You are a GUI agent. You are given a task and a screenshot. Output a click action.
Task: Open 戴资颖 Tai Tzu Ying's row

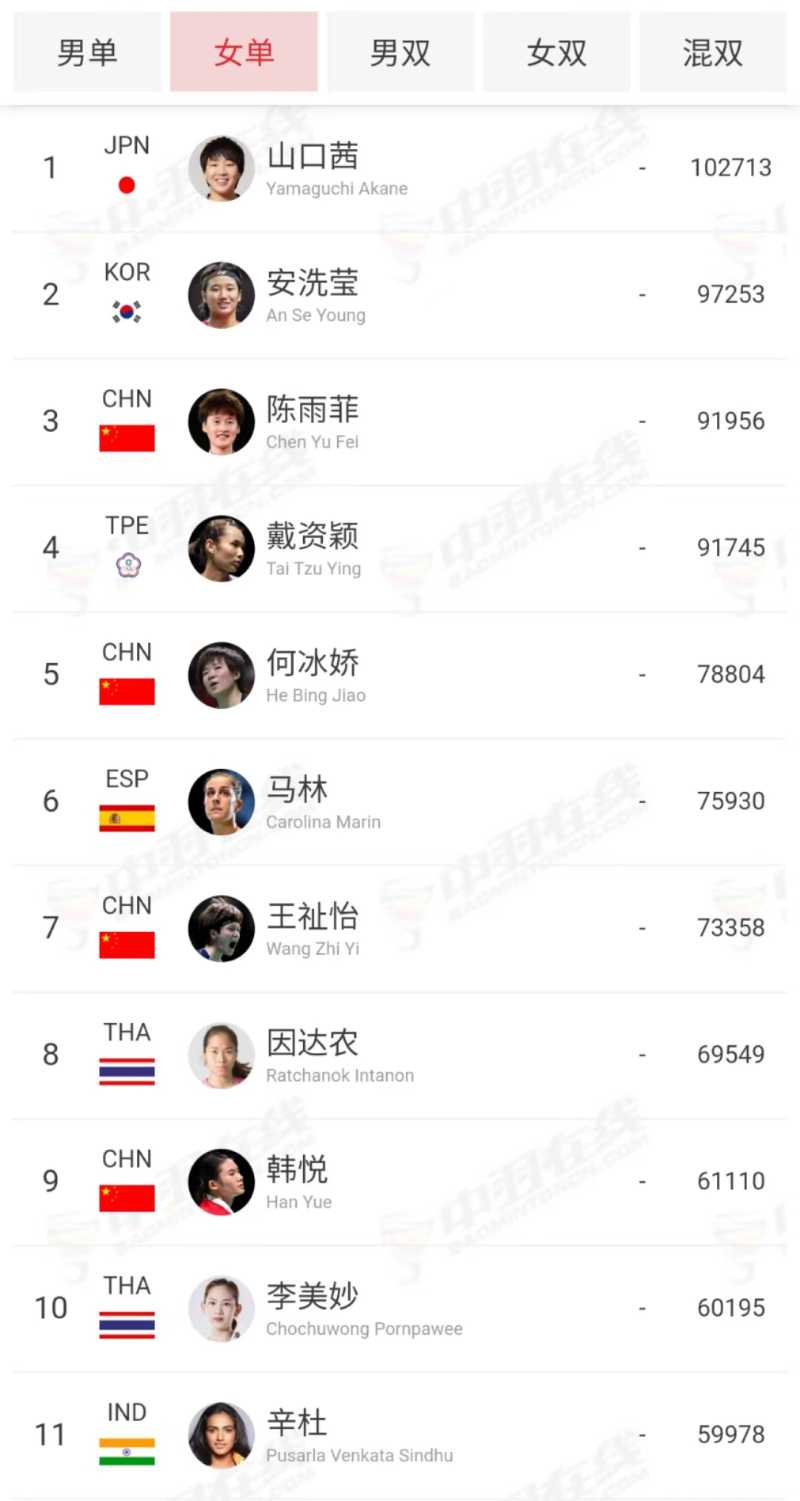pyautogui.click(x=400, y=548)
